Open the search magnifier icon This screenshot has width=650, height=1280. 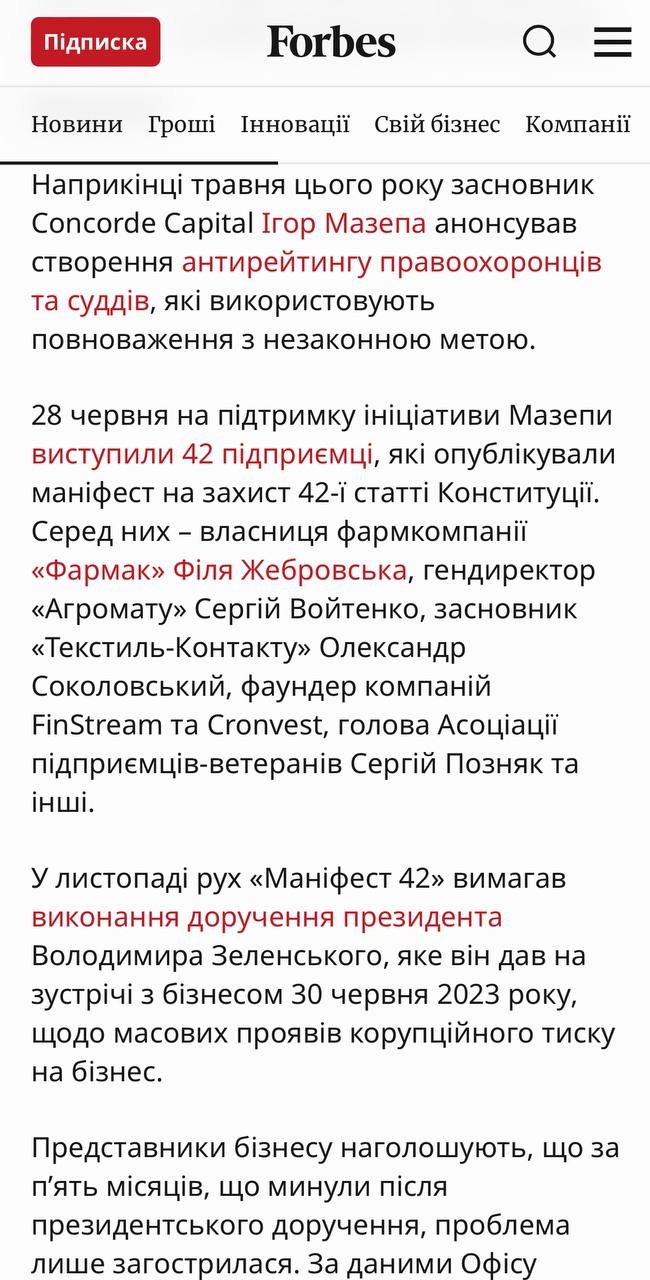540,42
